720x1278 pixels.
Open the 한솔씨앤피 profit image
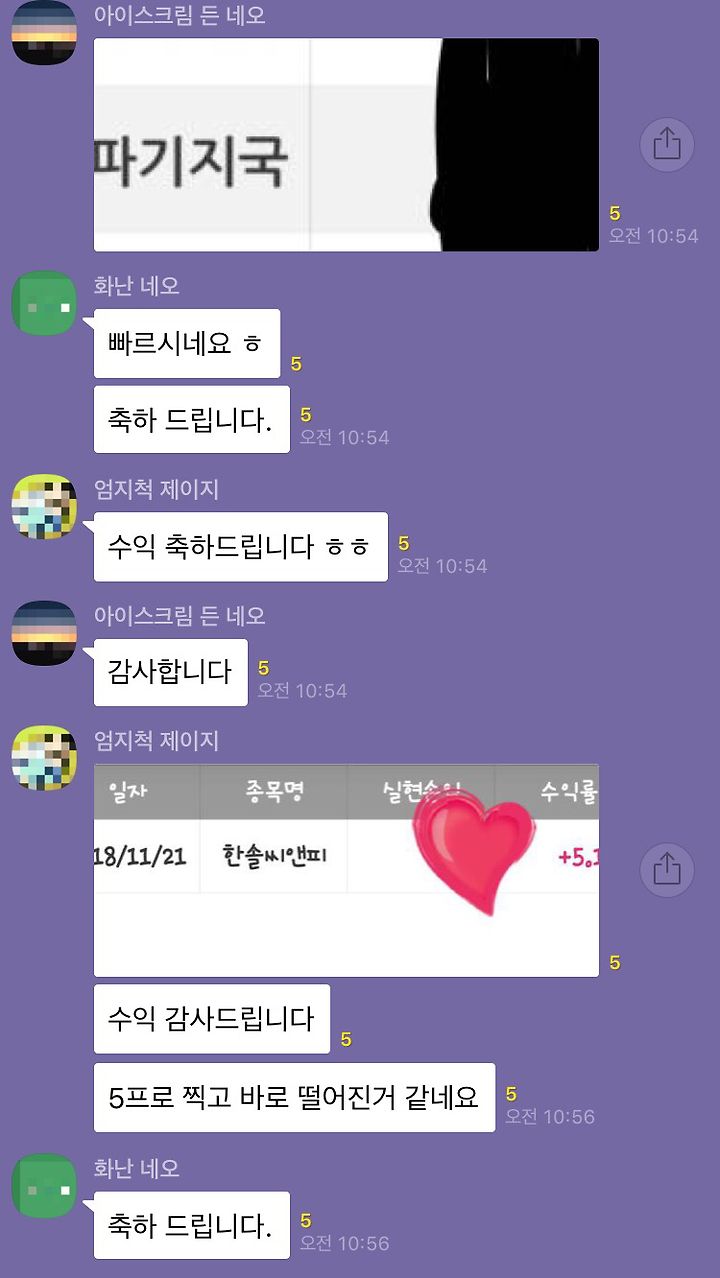346,870
